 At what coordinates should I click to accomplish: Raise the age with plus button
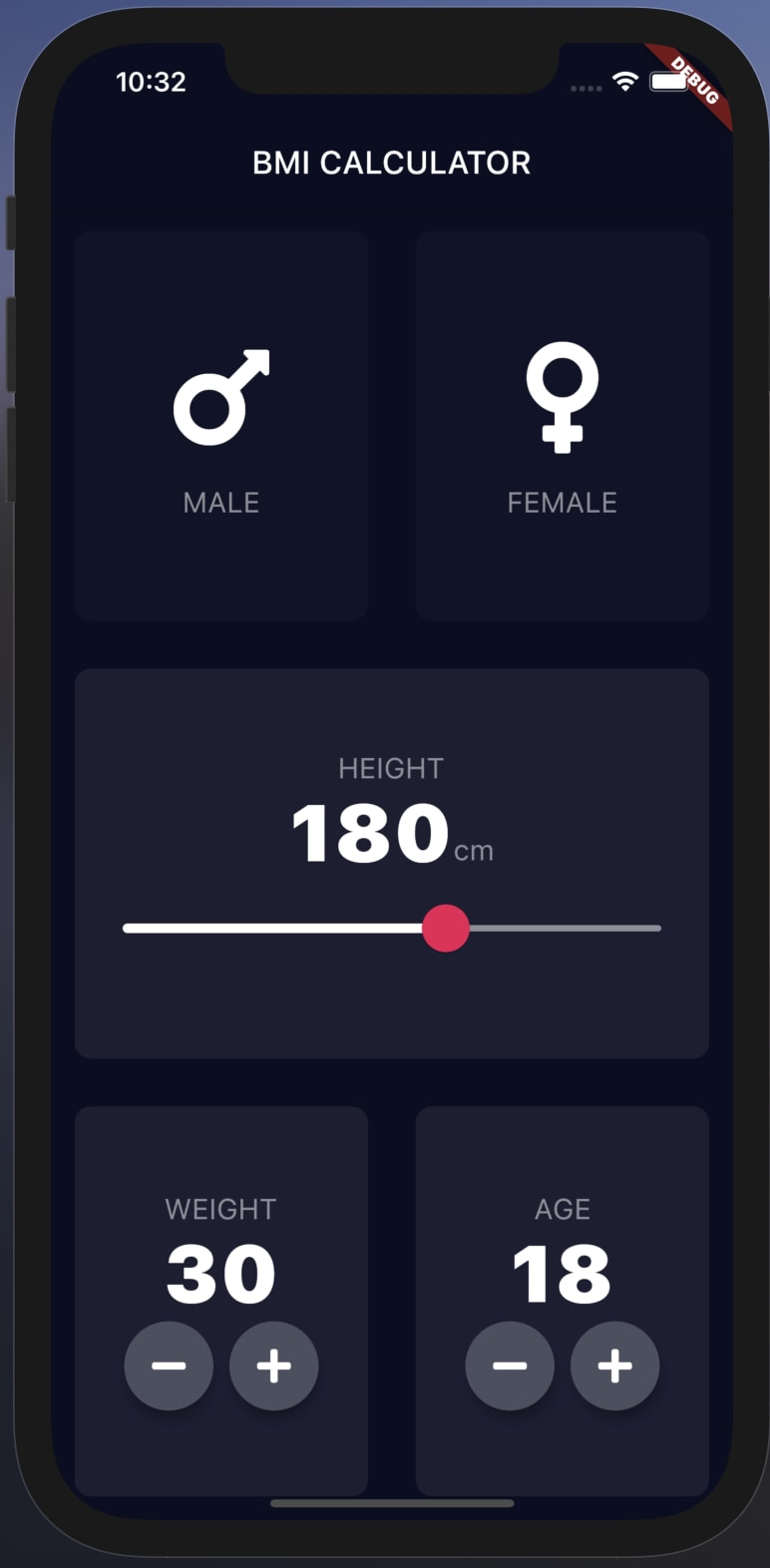pyautogui.click(x=615, y=1366)
